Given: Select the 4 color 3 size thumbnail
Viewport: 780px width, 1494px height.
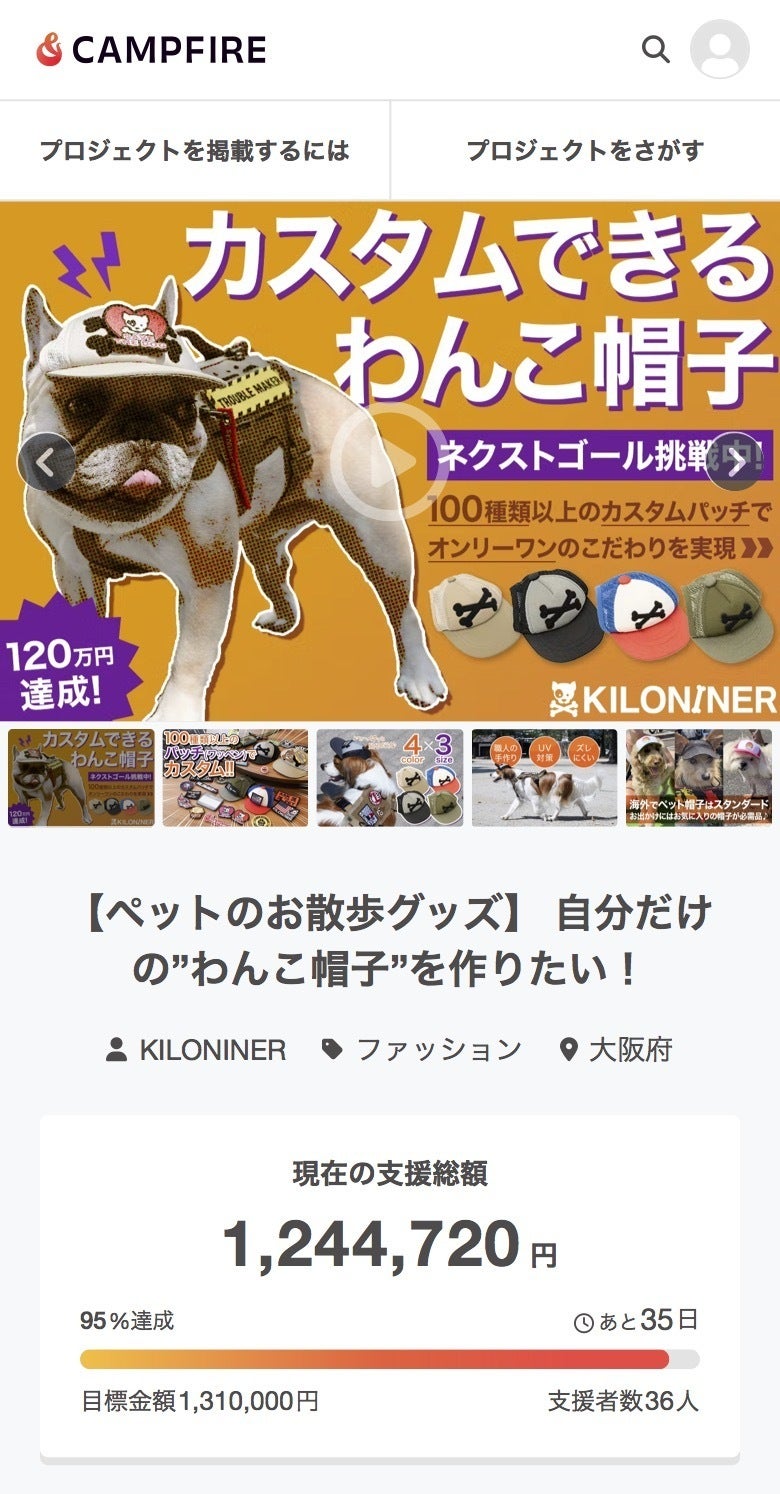Looking at the screenshot, I should [x=390, y=777].
